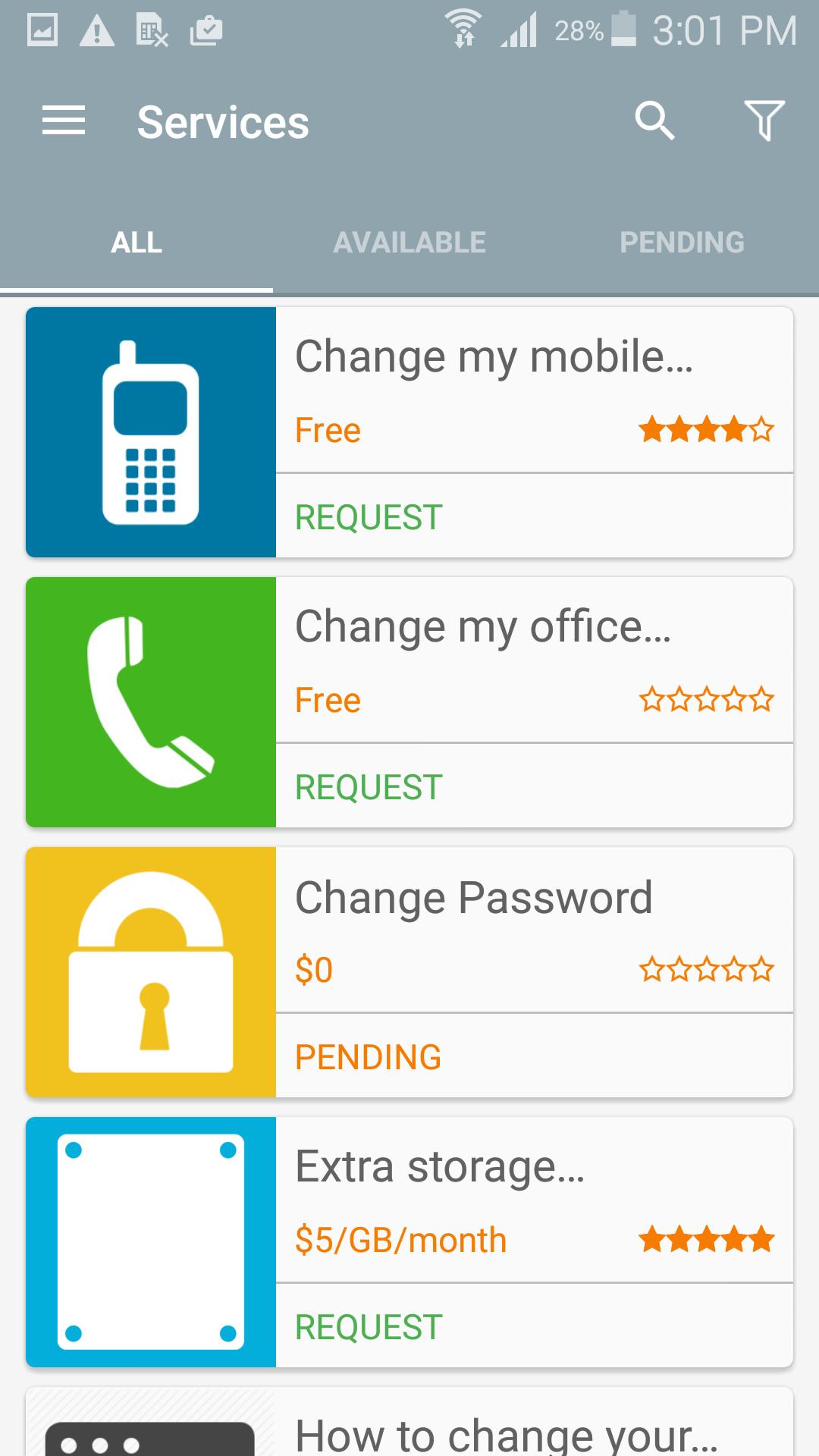Open the hamburger navigation drawer
The height and width of the screenshot is (1456, 819).
(64, 121)
